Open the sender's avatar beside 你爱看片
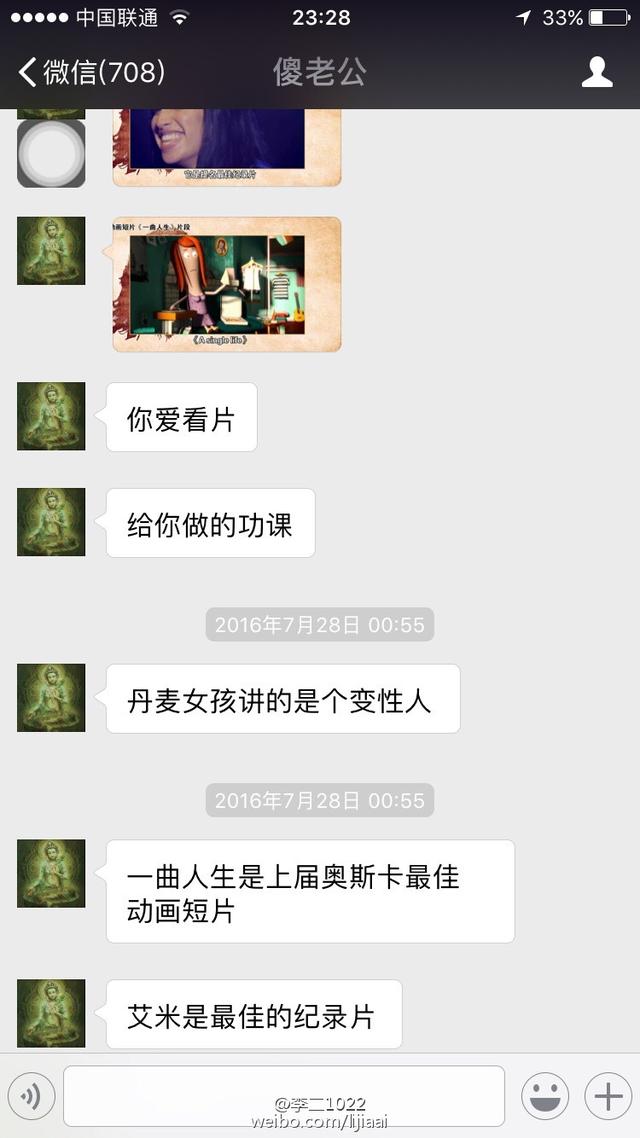640x1138 pixels. tap(51, 416)
